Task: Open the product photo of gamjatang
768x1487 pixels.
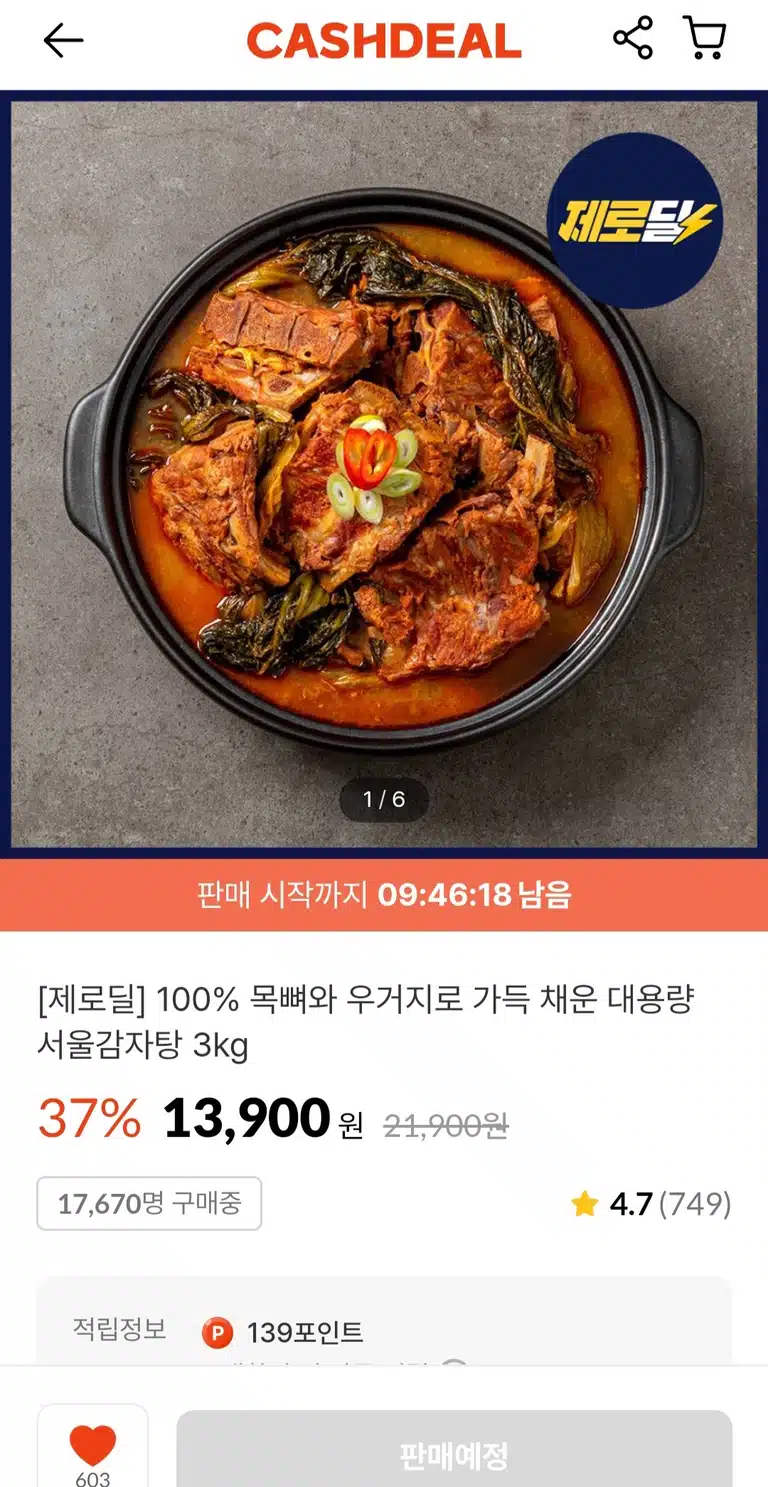Action: point(384,475)
